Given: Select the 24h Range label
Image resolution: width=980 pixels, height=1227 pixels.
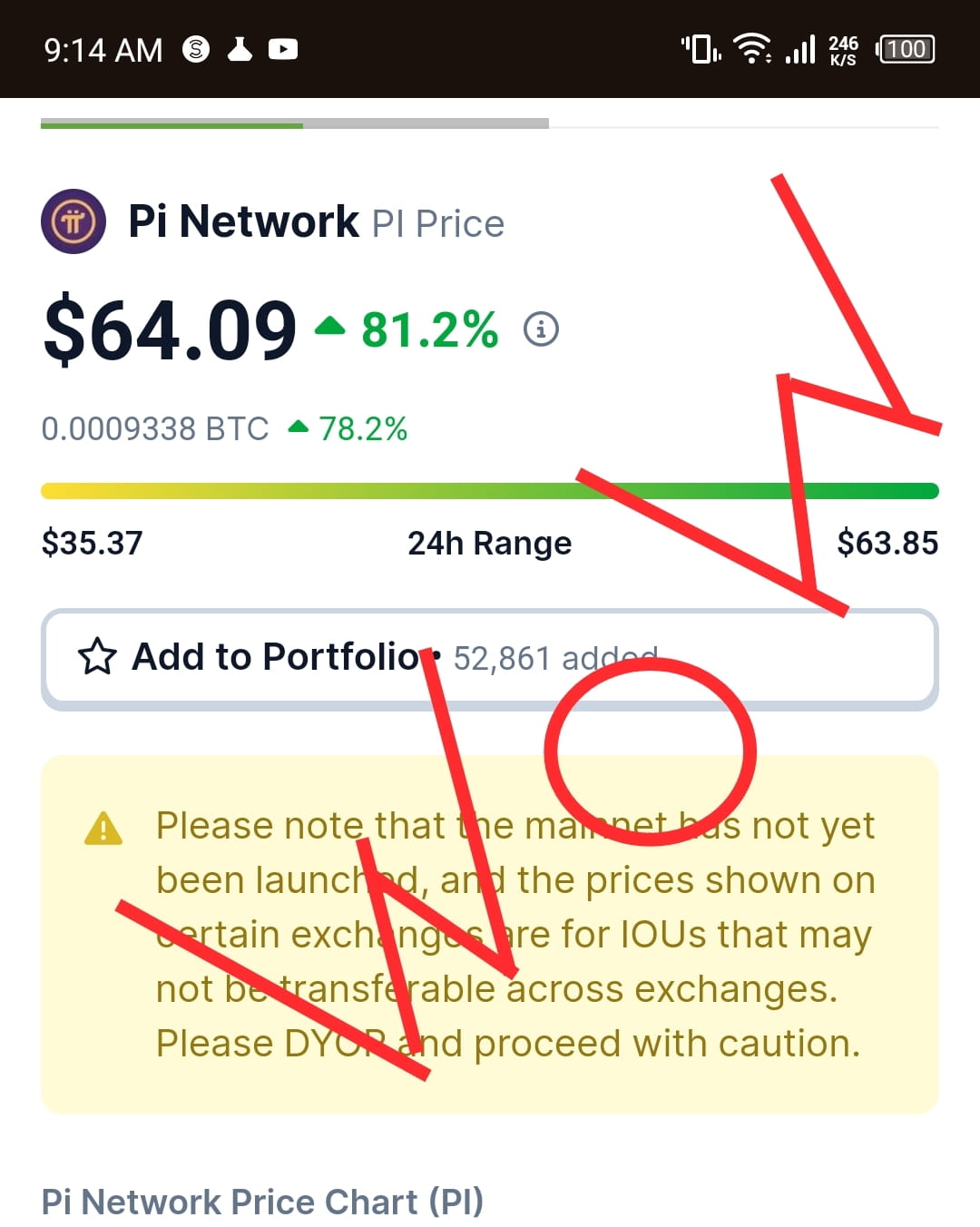Looking at the screenshot, I should (x=489, y=542).
